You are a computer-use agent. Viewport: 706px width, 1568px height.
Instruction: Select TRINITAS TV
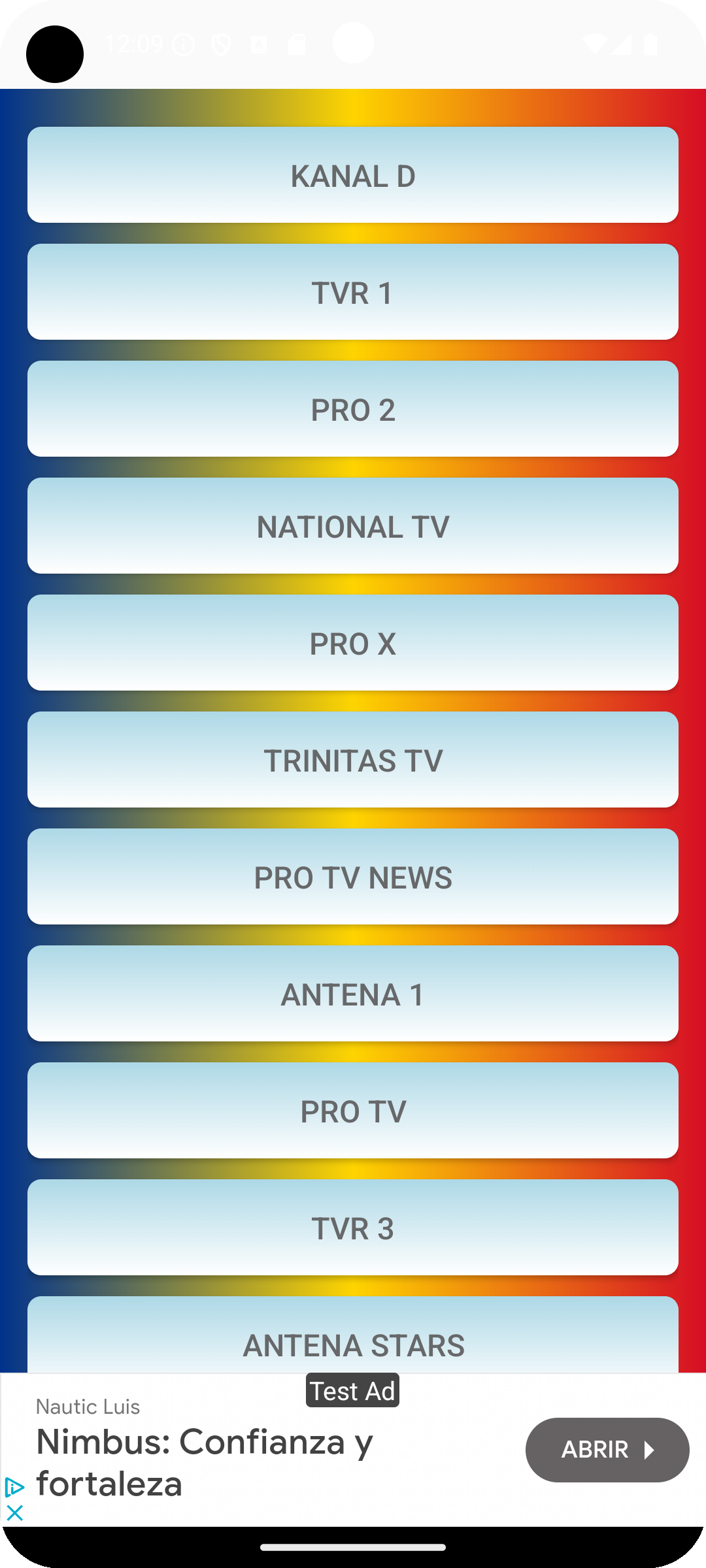[353, 760]
